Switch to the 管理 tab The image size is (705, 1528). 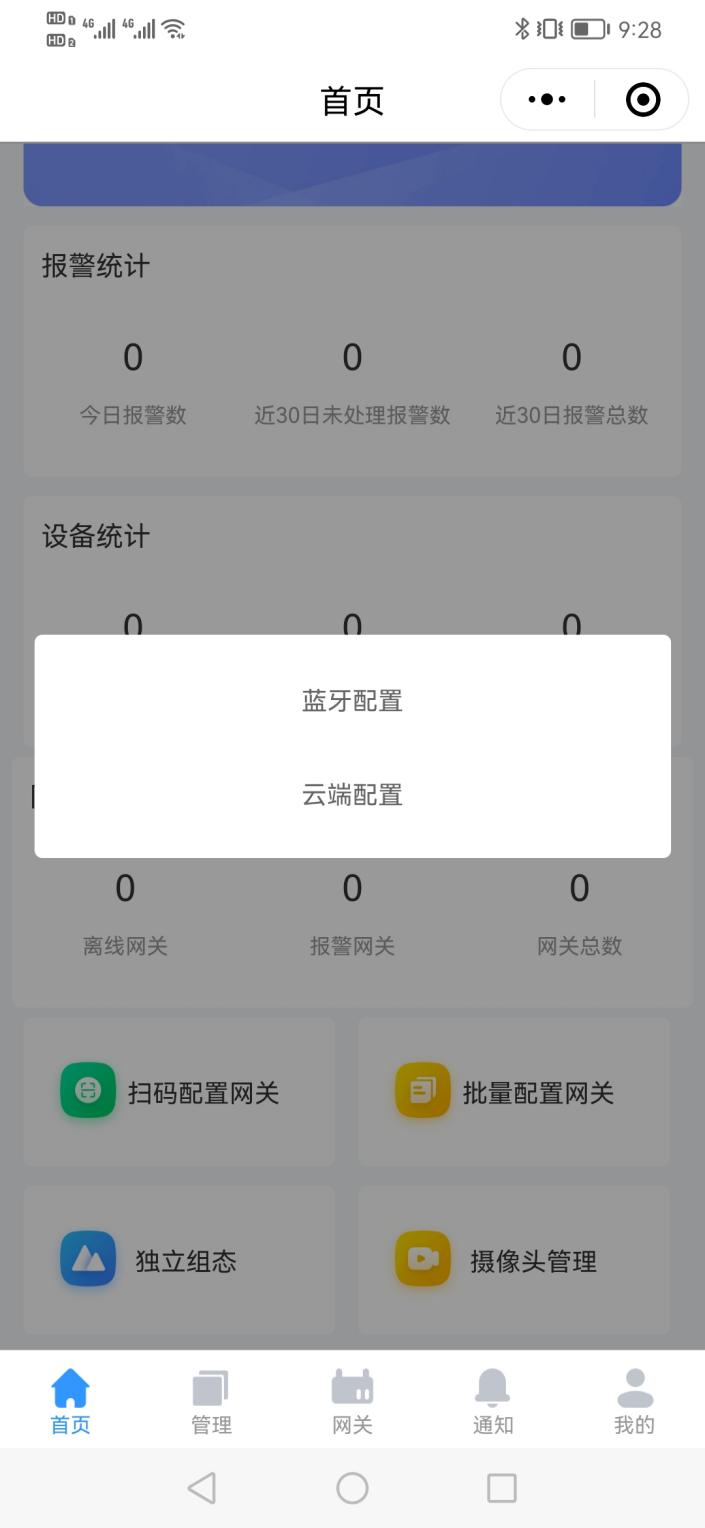click(211, 1402)
